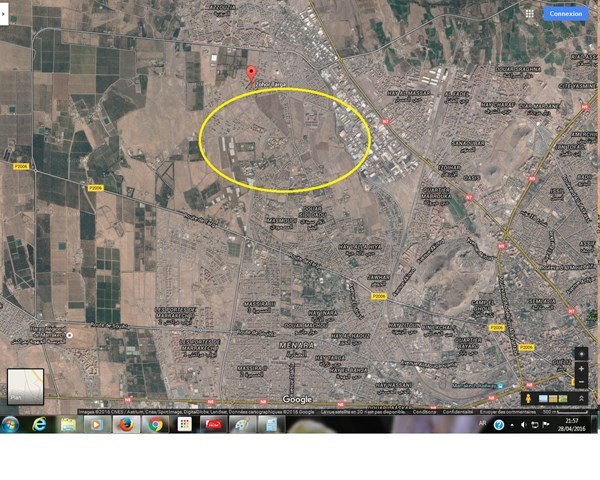
Task: Open the Confidentialité link
Action: [457, 412]
